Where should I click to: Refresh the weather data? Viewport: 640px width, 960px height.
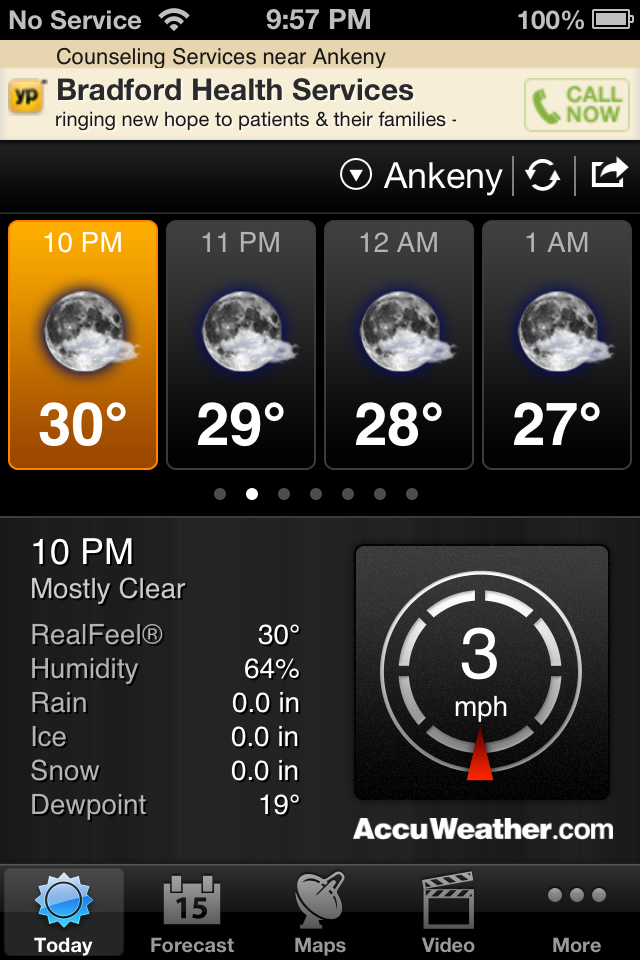click(x=543, y=177)
